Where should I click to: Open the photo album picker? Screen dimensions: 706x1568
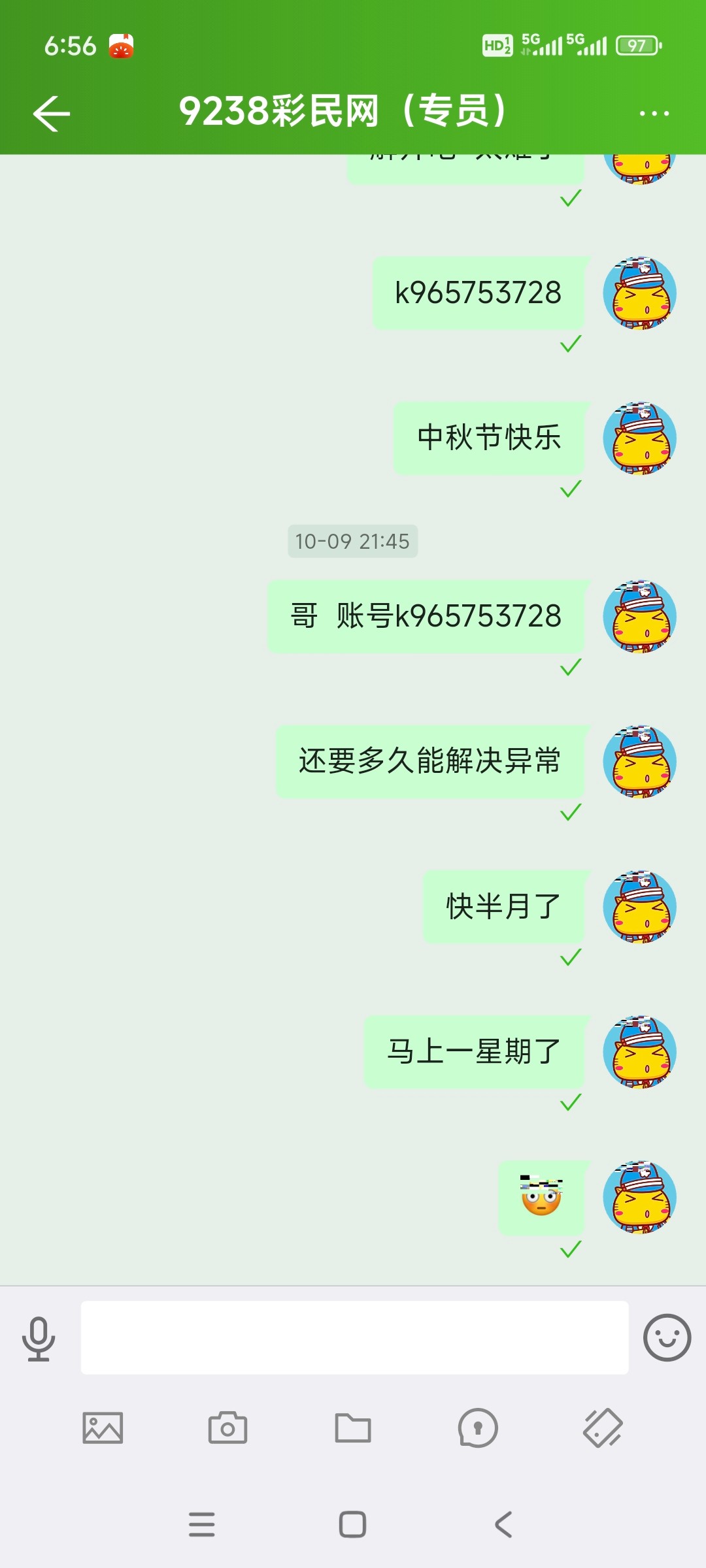click(x=103, y=1428)
